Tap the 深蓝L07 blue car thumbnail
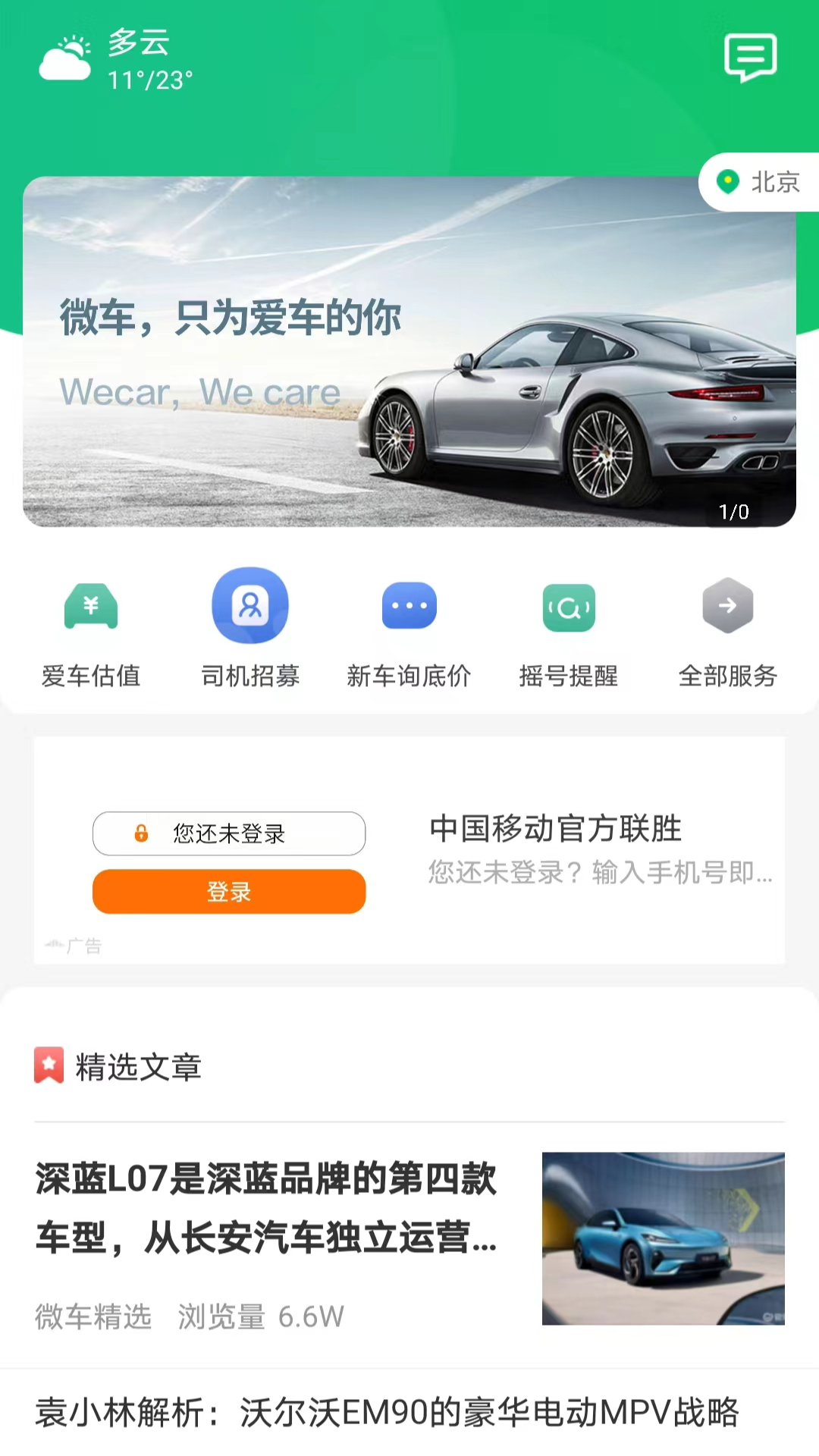819x1456 pixels. (x=664, y=1238)
